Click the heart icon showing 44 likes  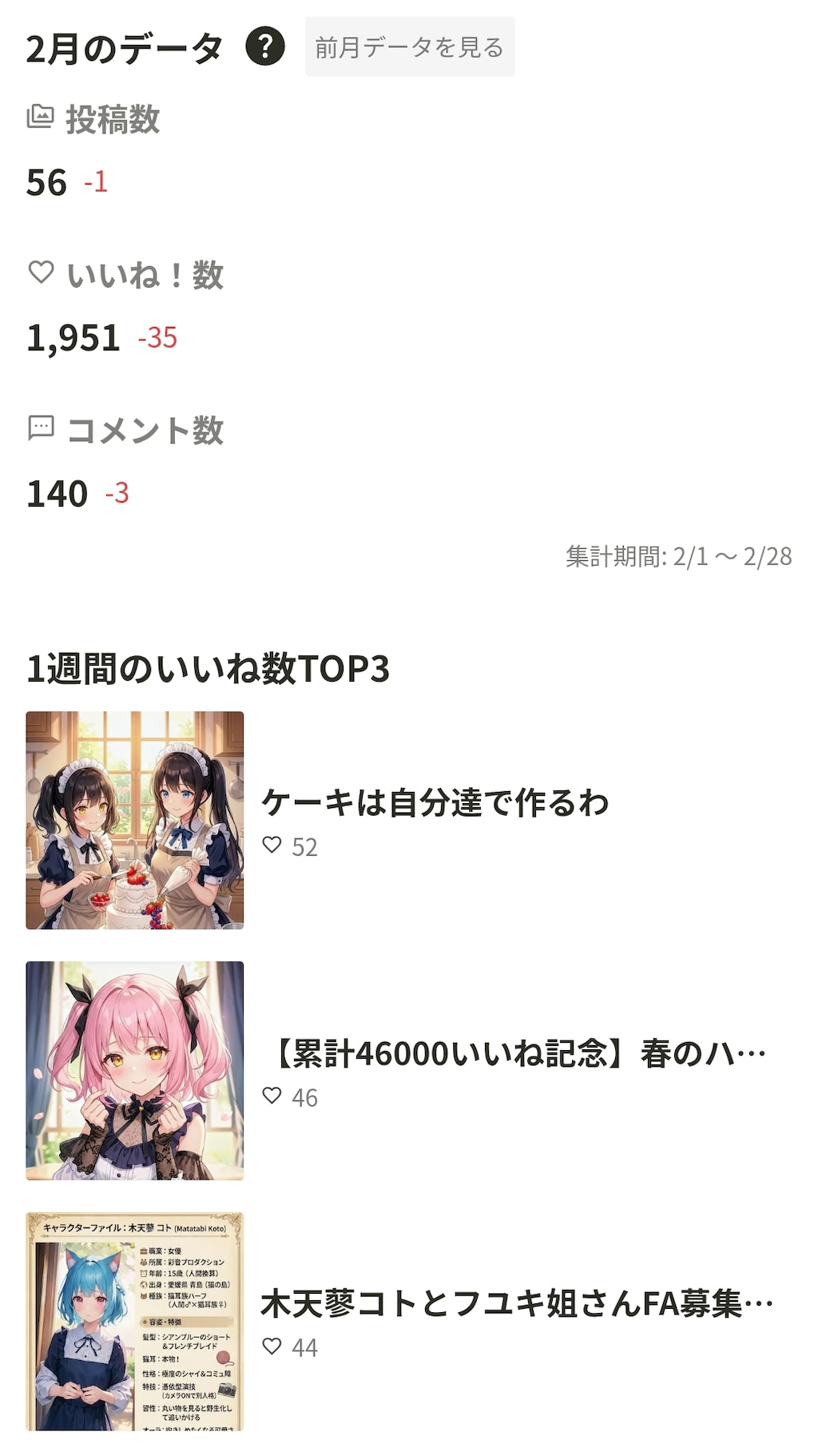tap(274, 1346)
